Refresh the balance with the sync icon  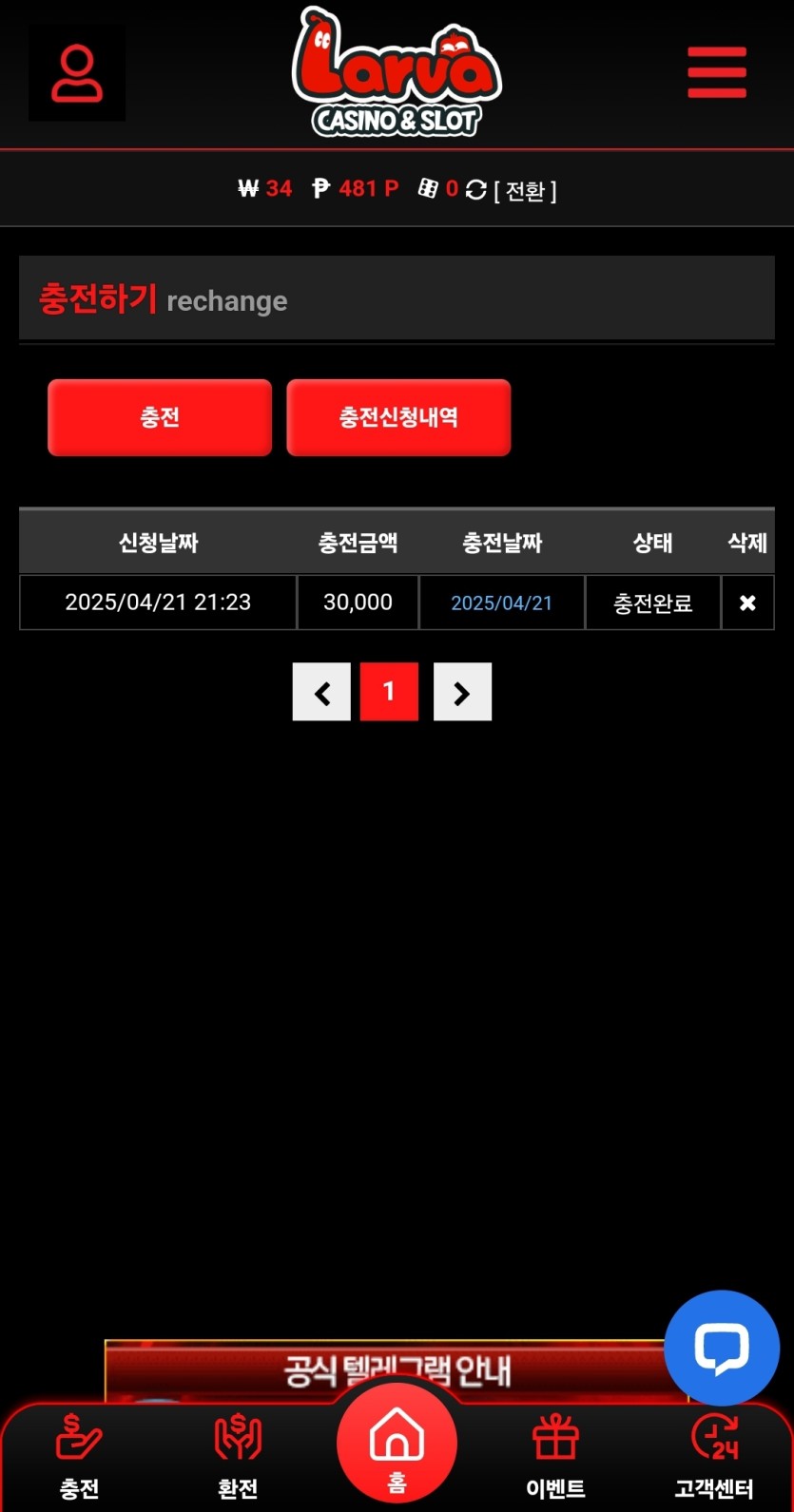(x=476, y=189)
